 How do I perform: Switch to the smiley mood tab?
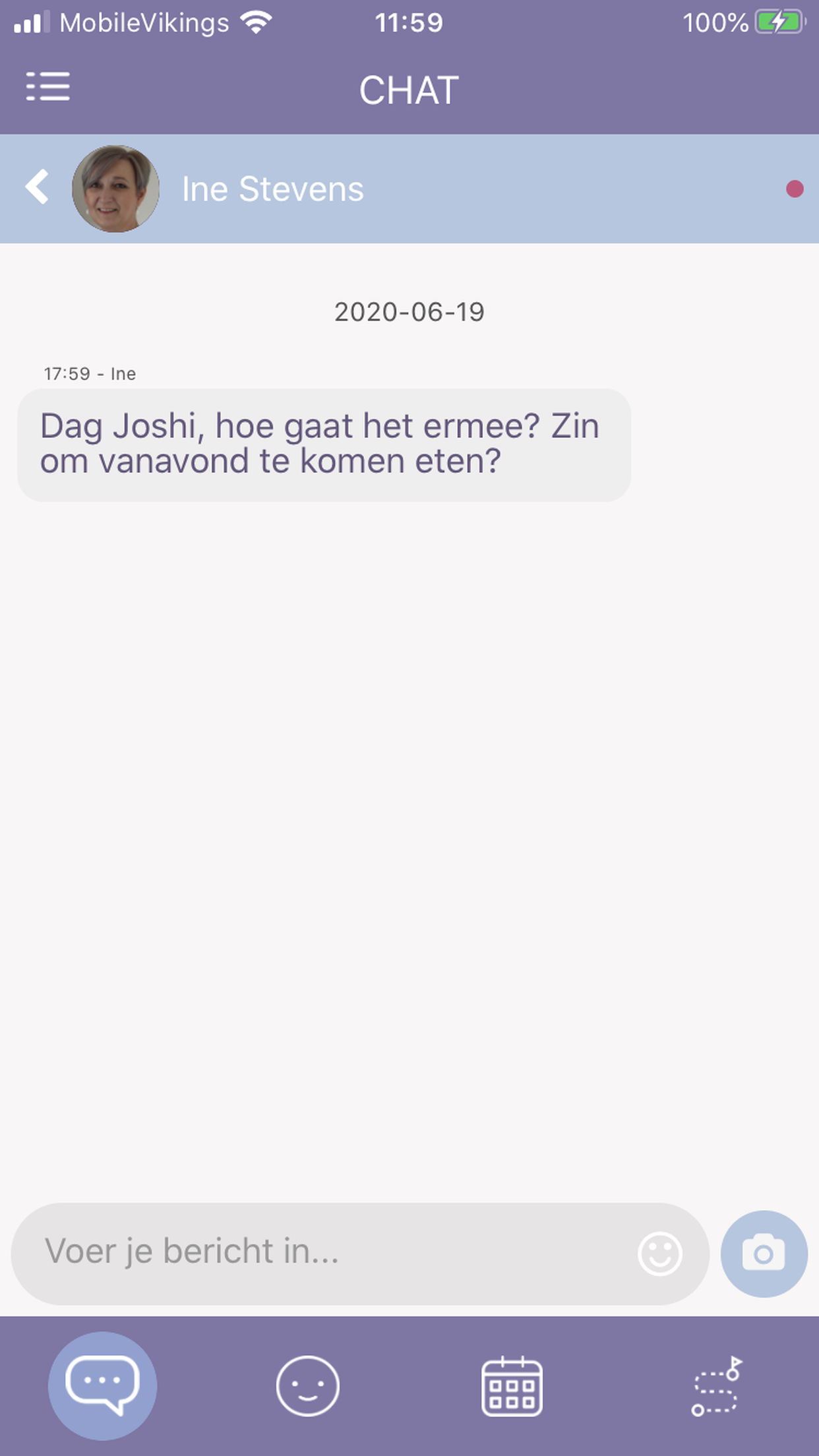click(307, 1385)
